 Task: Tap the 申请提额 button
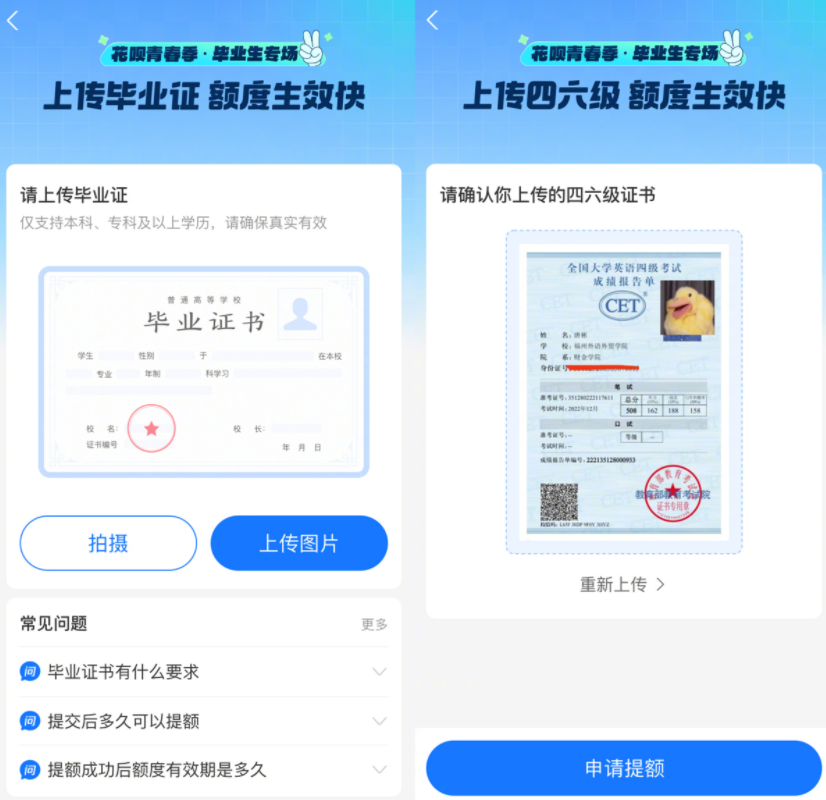pos(623,768)
